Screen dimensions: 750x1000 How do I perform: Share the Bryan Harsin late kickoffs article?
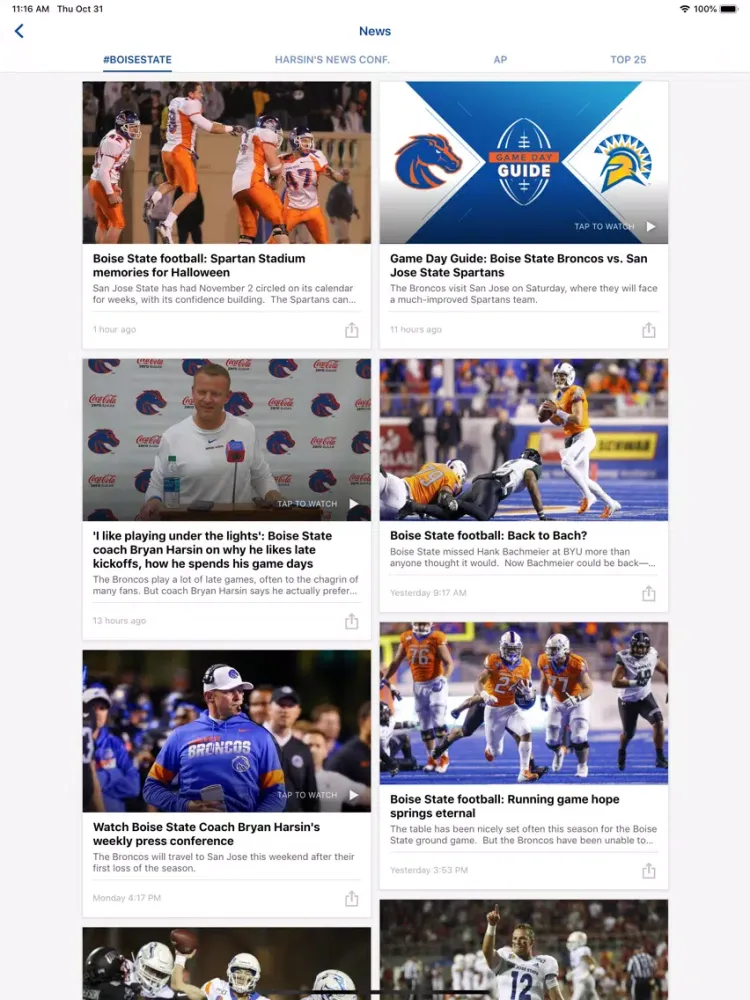(351, 620)
